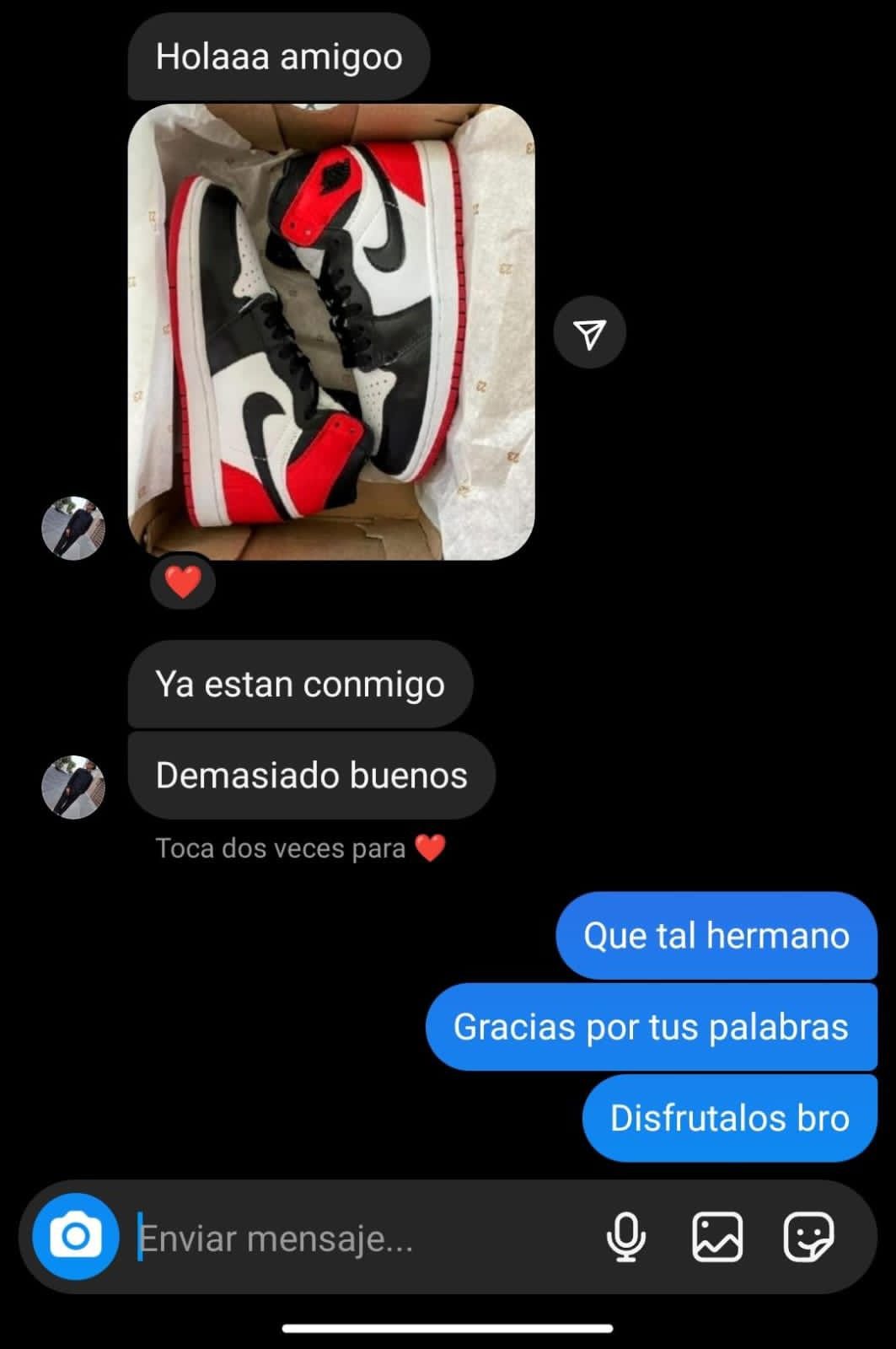Open the gallery image picker
Screen dimensions: 896x1349
pyautogui.click(x=717, y=1237)
